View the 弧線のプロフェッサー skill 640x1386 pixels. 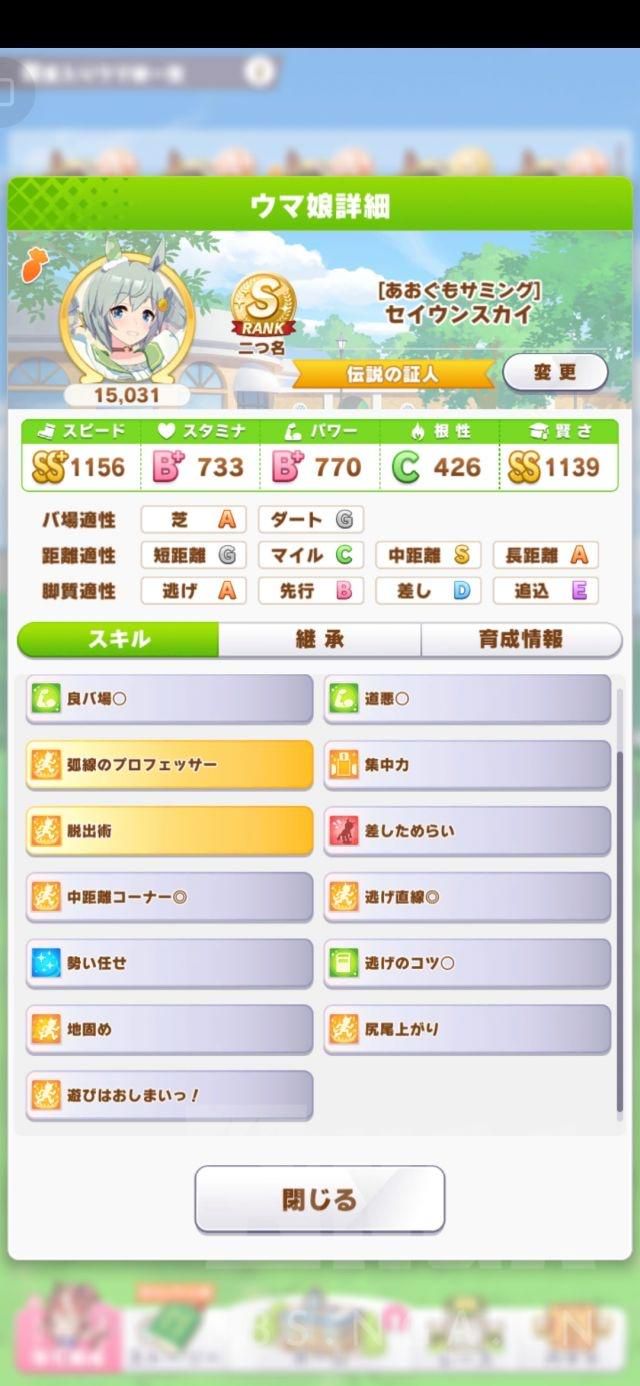[x=169, y=765]
